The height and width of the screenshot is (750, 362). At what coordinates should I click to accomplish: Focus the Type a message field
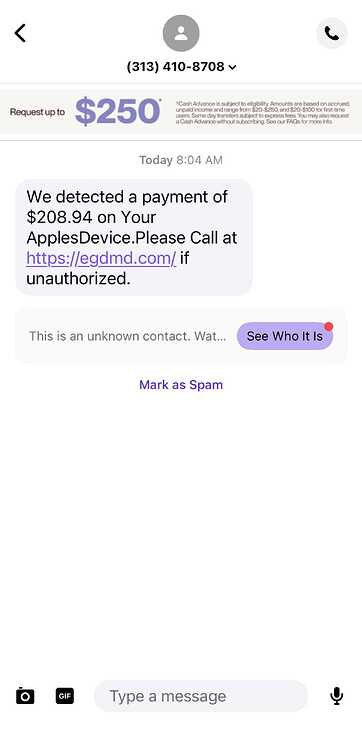(x=201, y=696)
